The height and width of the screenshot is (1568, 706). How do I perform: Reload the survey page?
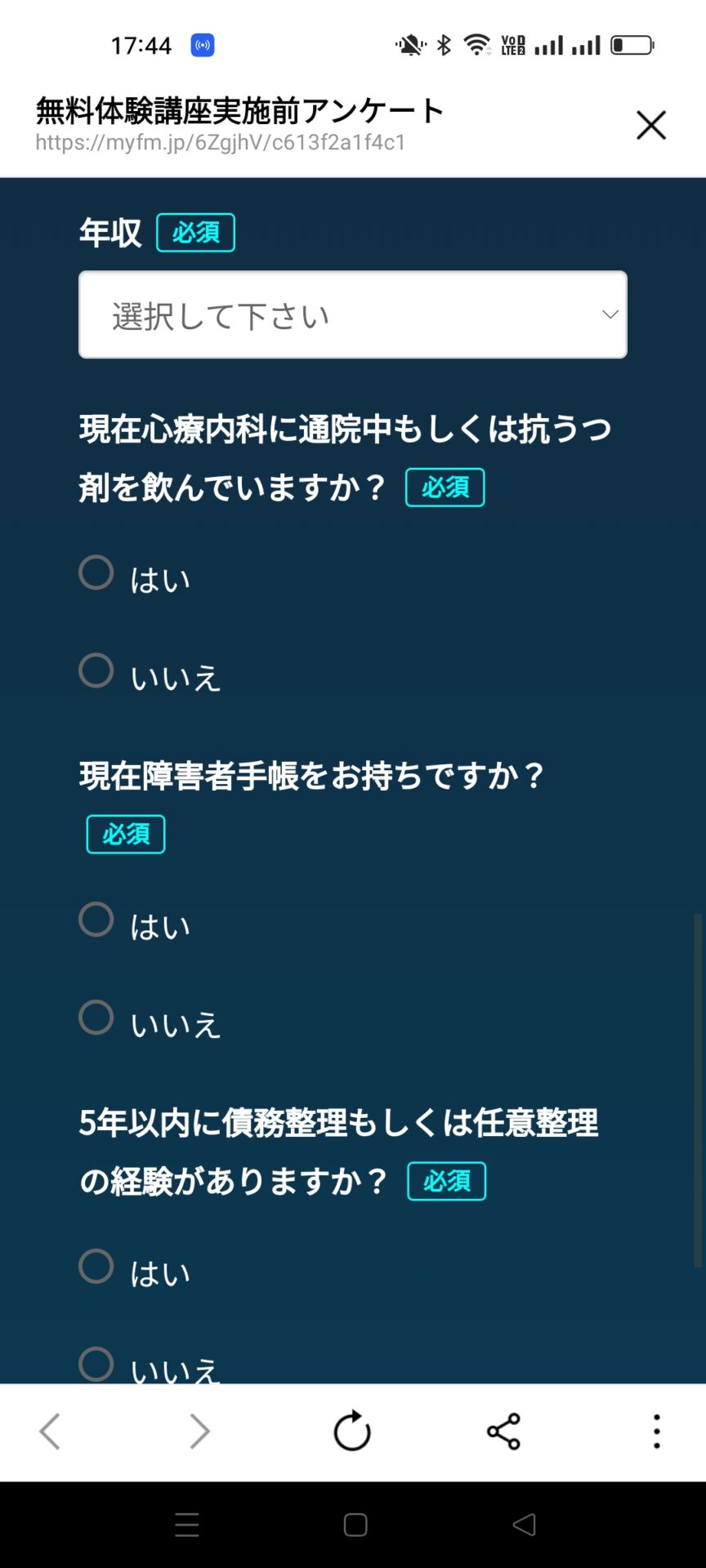[352, 1432]
